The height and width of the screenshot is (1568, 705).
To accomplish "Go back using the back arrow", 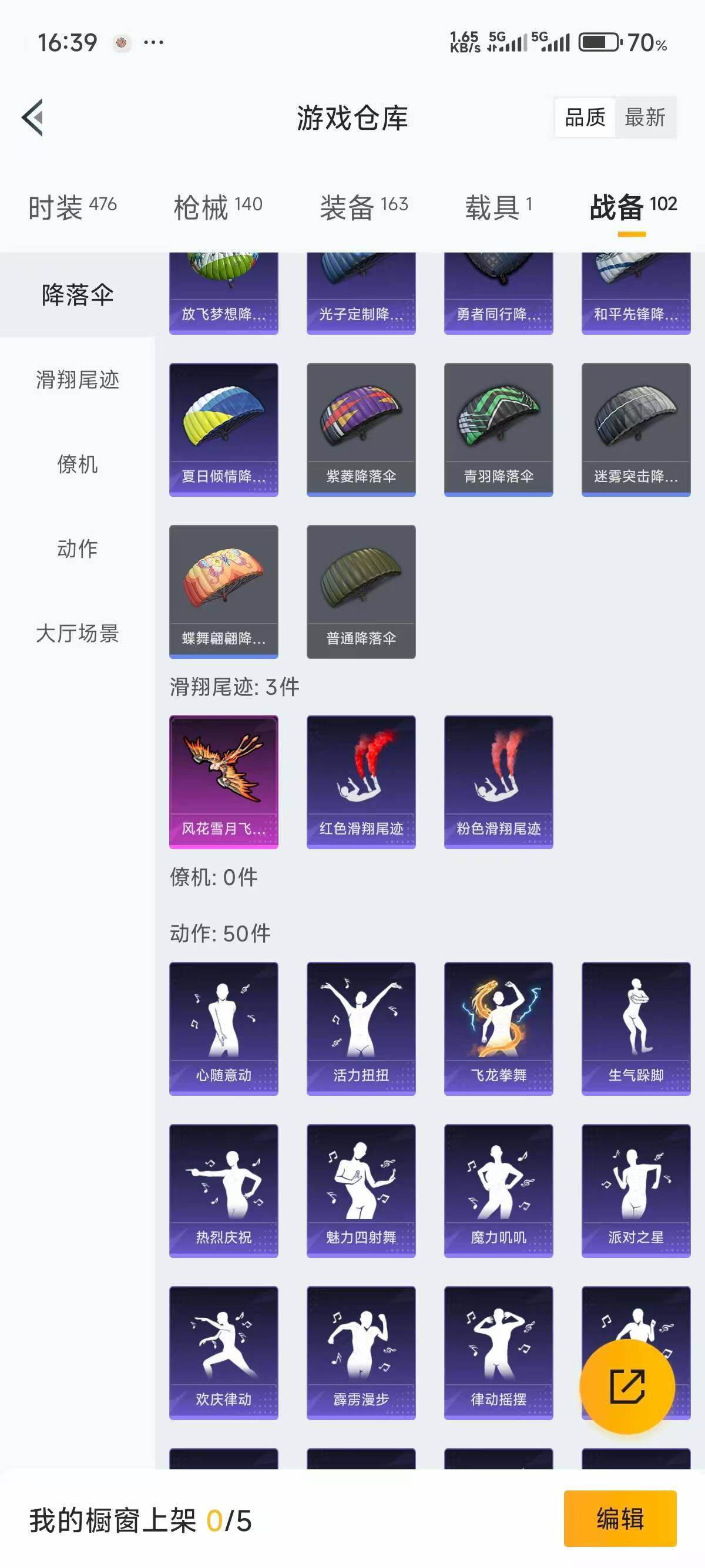I will (33, 118).
